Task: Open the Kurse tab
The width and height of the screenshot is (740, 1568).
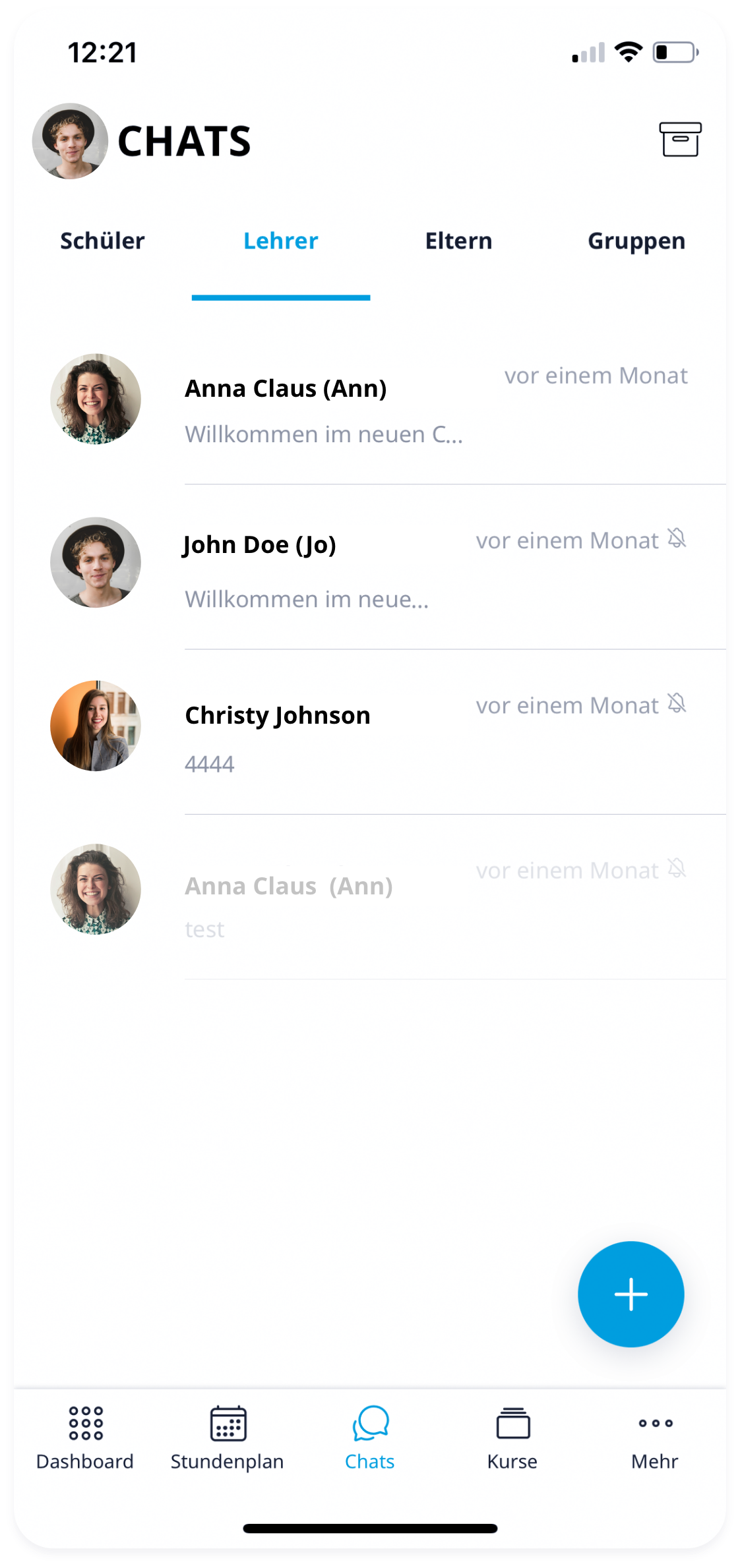Action: tap(512, 1438)
